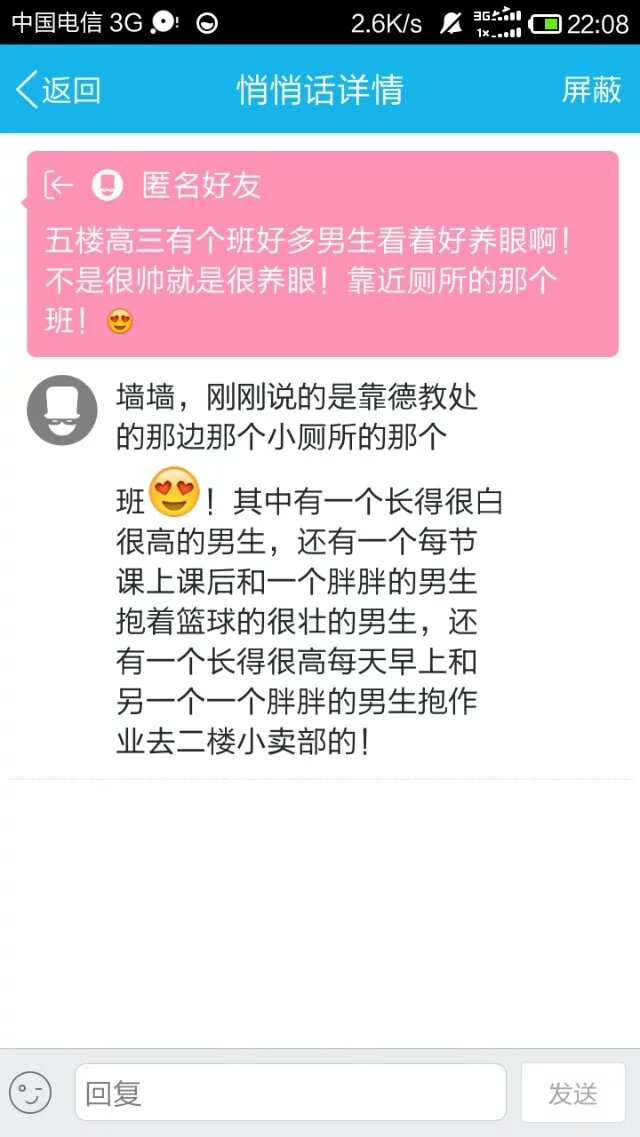Focus the 回复 reply text field
This screenshot has width=640, height=1137.
pyautogui.click(x=290, y=1092)
